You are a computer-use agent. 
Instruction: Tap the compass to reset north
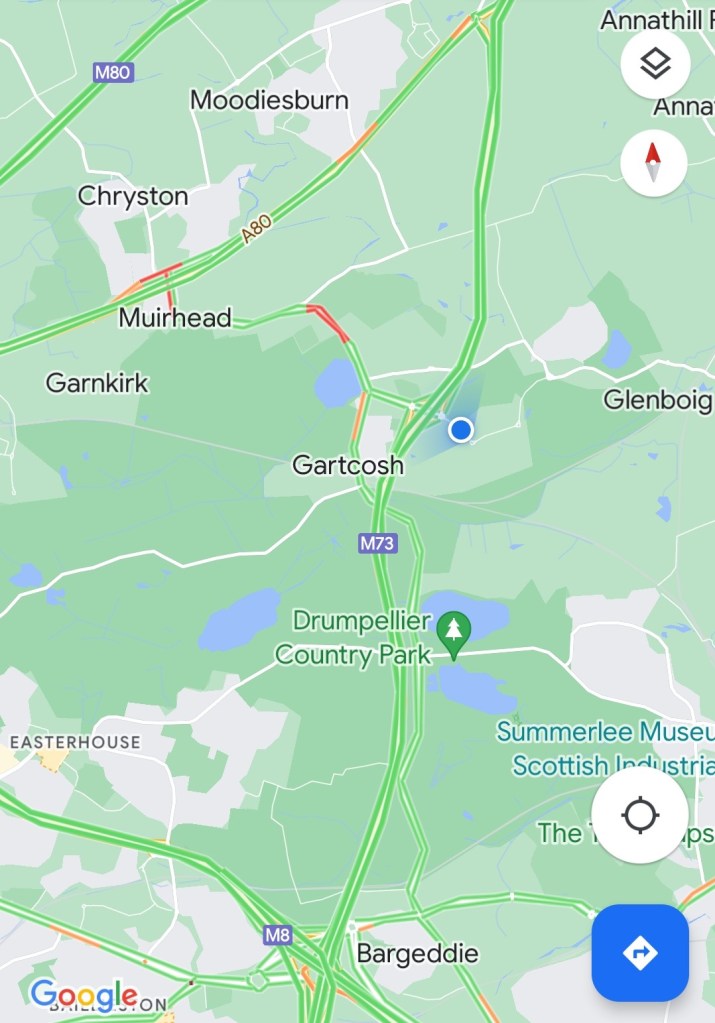point(654,163)
